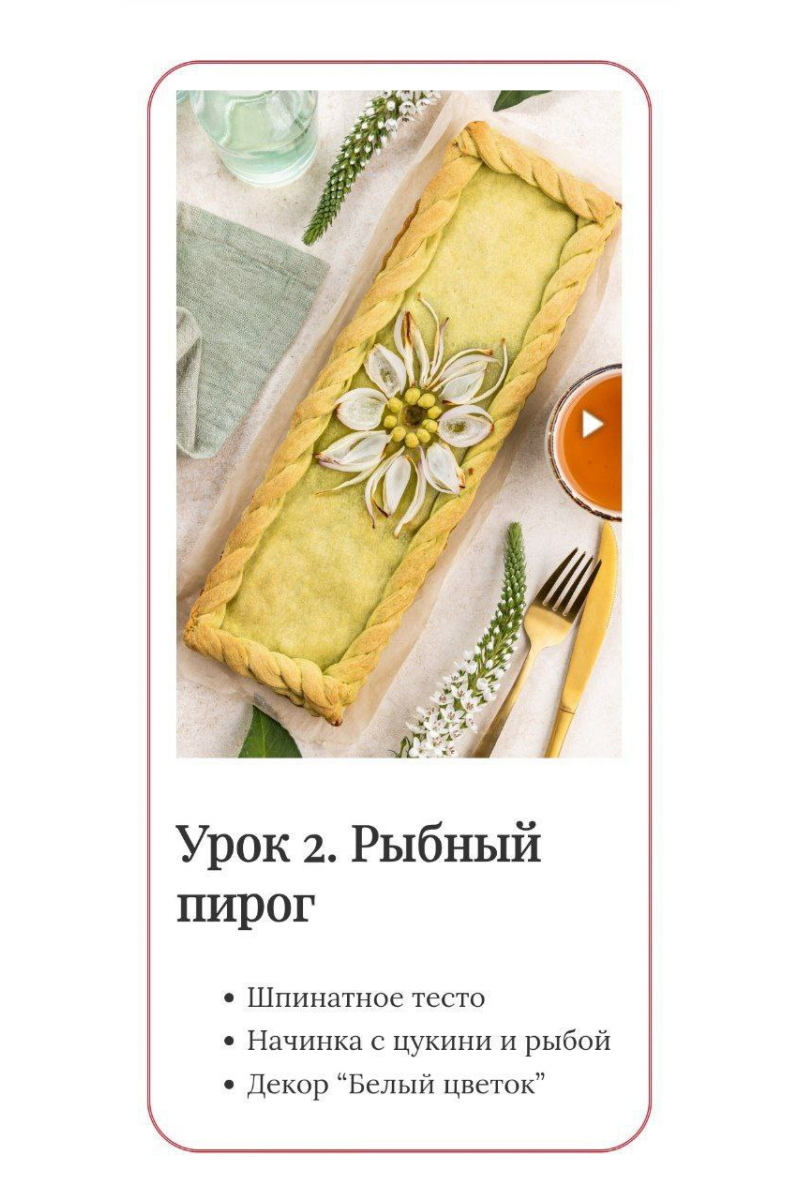The width and height of the screenshot is (800, 1200).
Task: Play the fish pie lesson video
Action: point(593,425)
